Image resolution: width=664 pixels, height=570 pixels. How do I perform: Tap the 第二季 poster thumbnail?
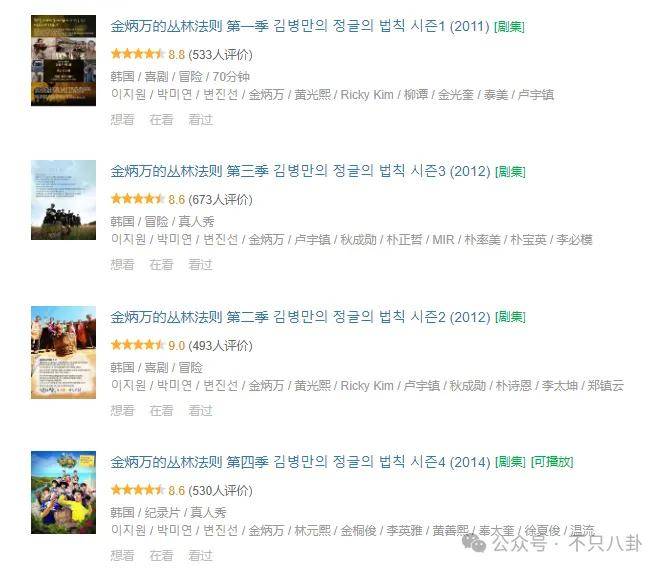(63, 352)
